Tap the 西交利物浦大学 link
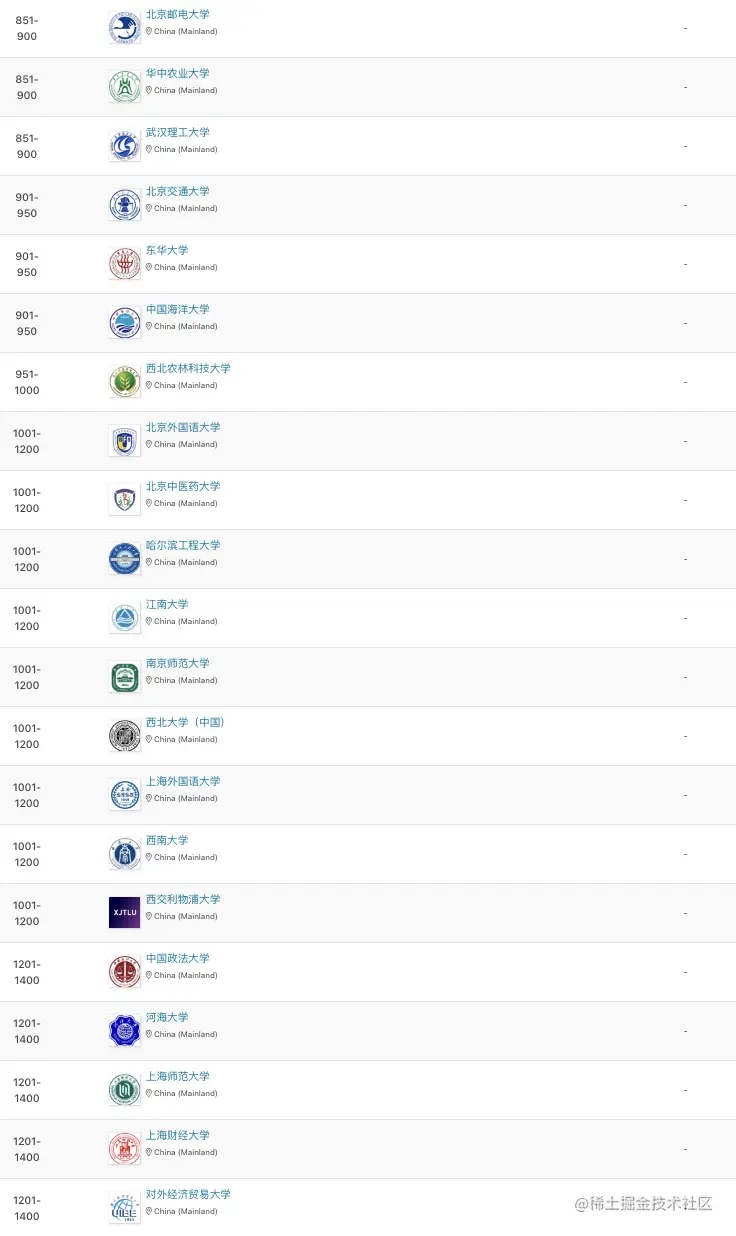 click(183, 899)
